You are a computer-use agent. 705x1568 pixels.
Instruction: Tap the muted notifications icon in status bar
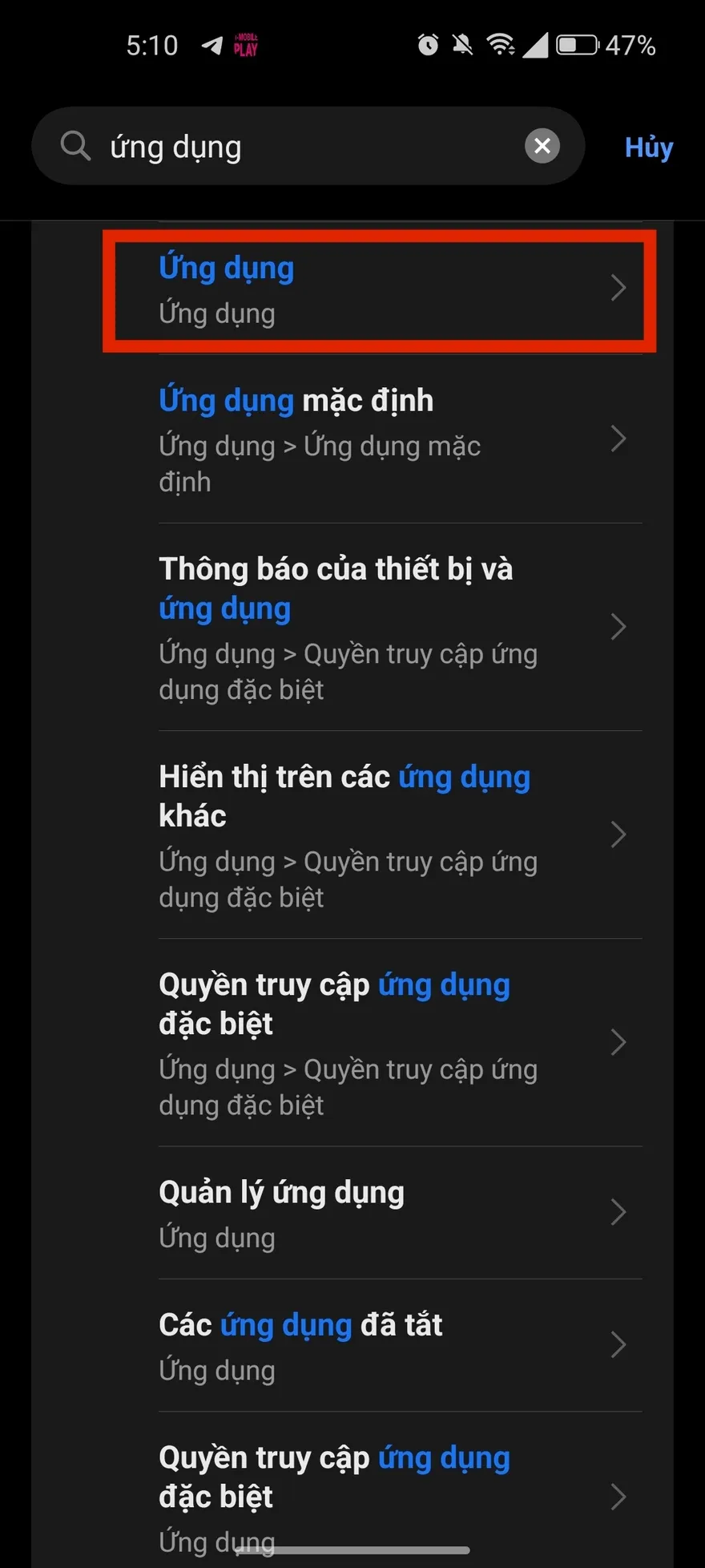click(x=463, y=44)
